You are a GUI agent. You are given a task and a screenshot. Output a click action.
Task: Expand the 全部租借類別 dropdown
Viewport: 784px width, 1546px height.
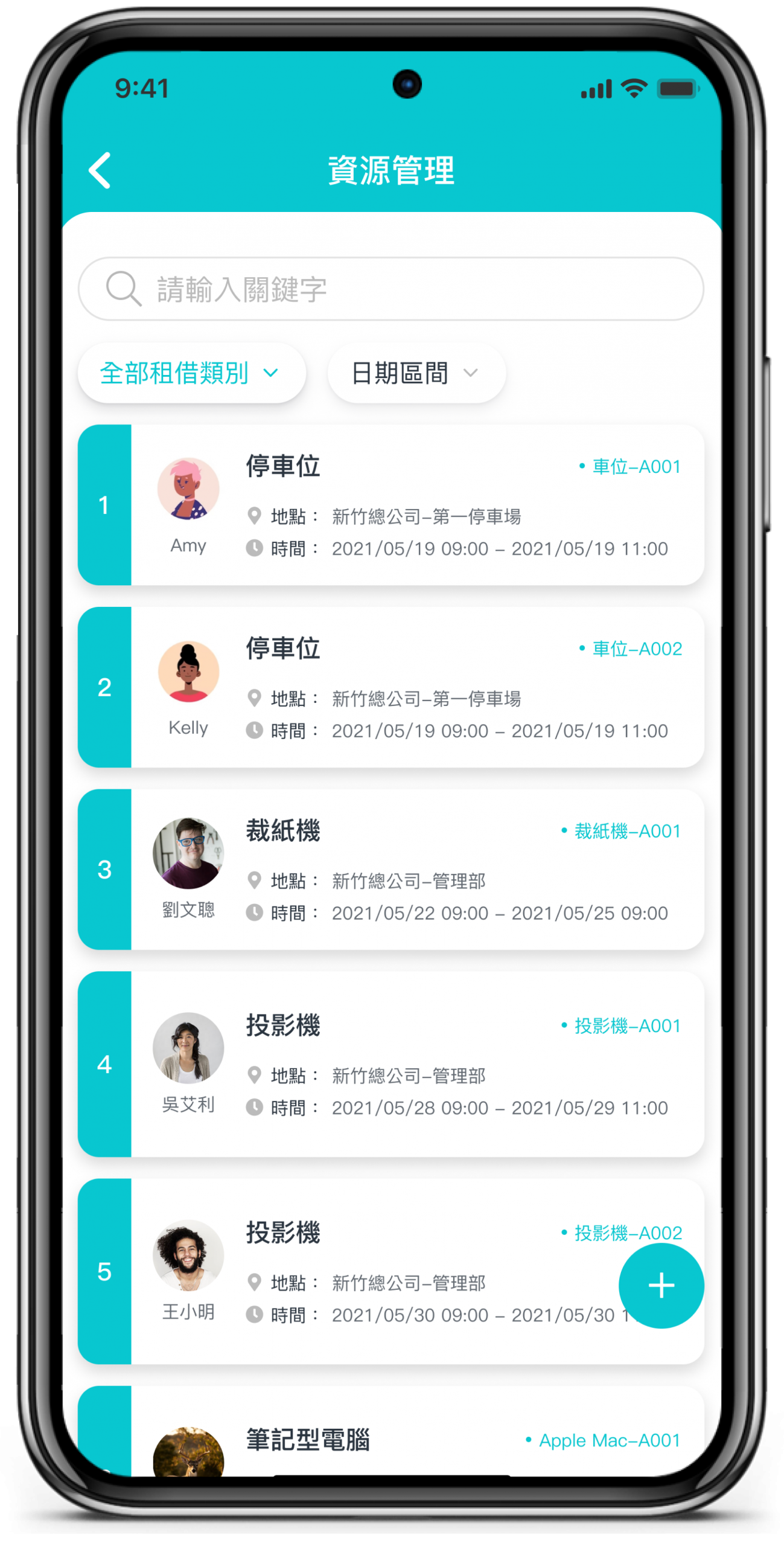pos(191,373)
